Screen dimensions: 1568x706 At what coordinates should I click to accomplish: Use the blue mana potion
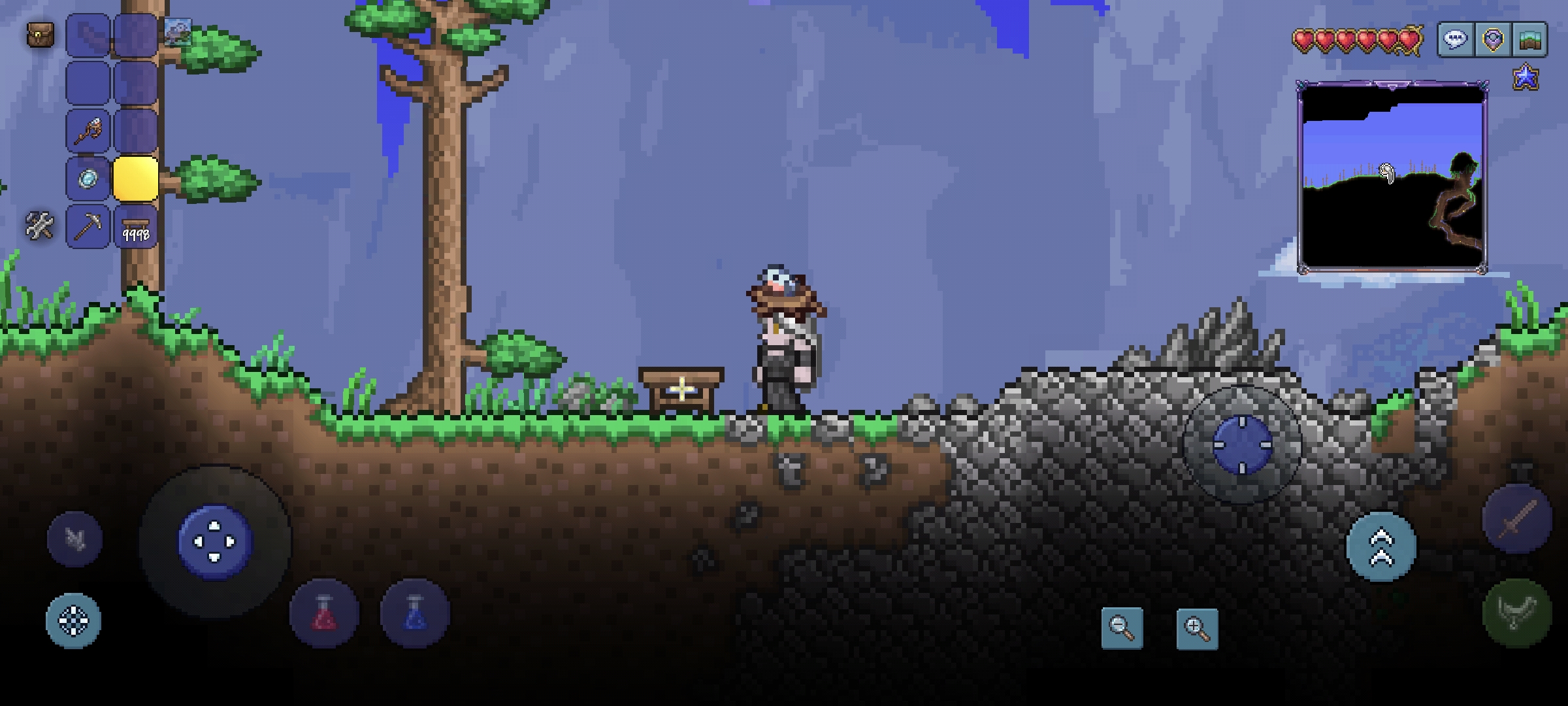pos(415,614)
